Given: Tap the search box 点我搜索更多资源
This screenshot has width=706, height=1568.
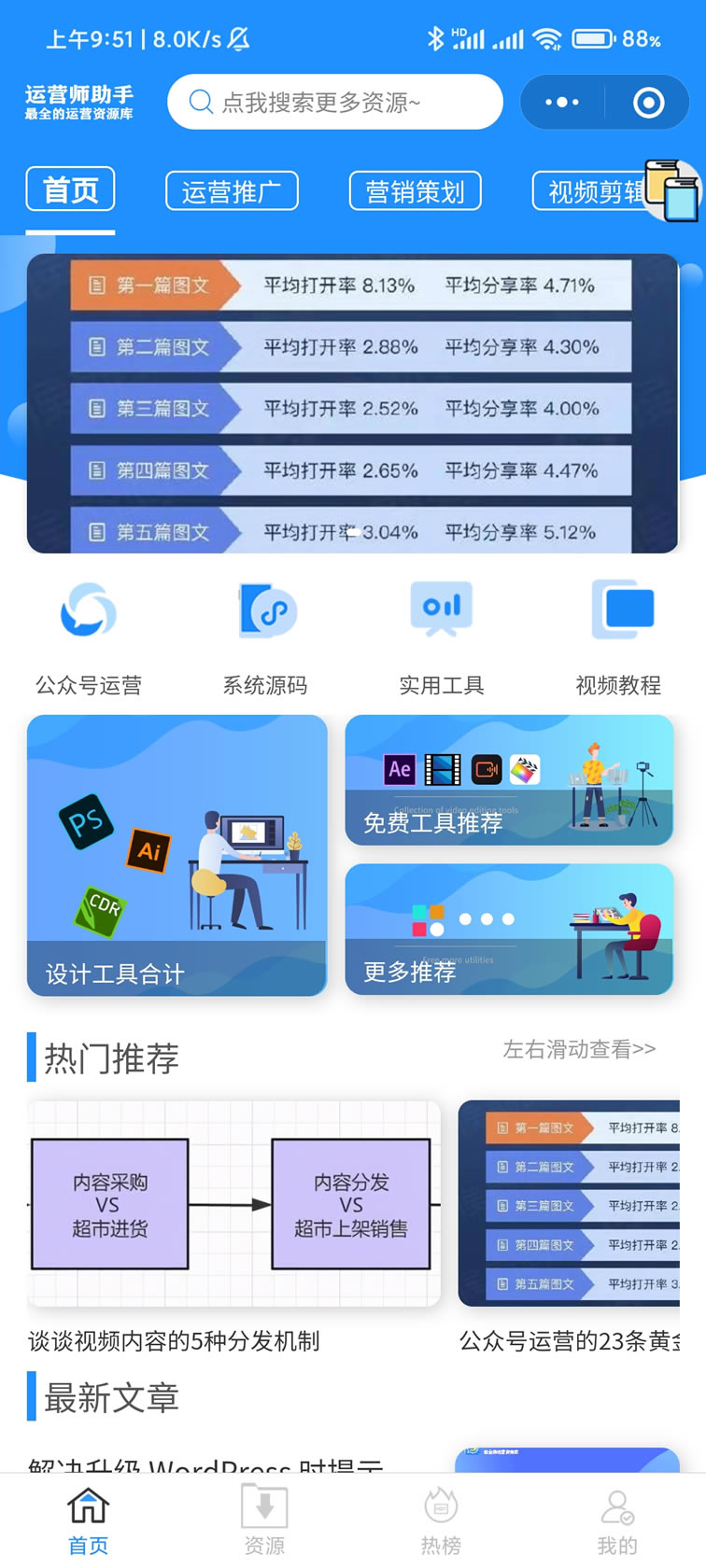Looking at the screenshot, I should pyautogui.click(x=334, y=102).
